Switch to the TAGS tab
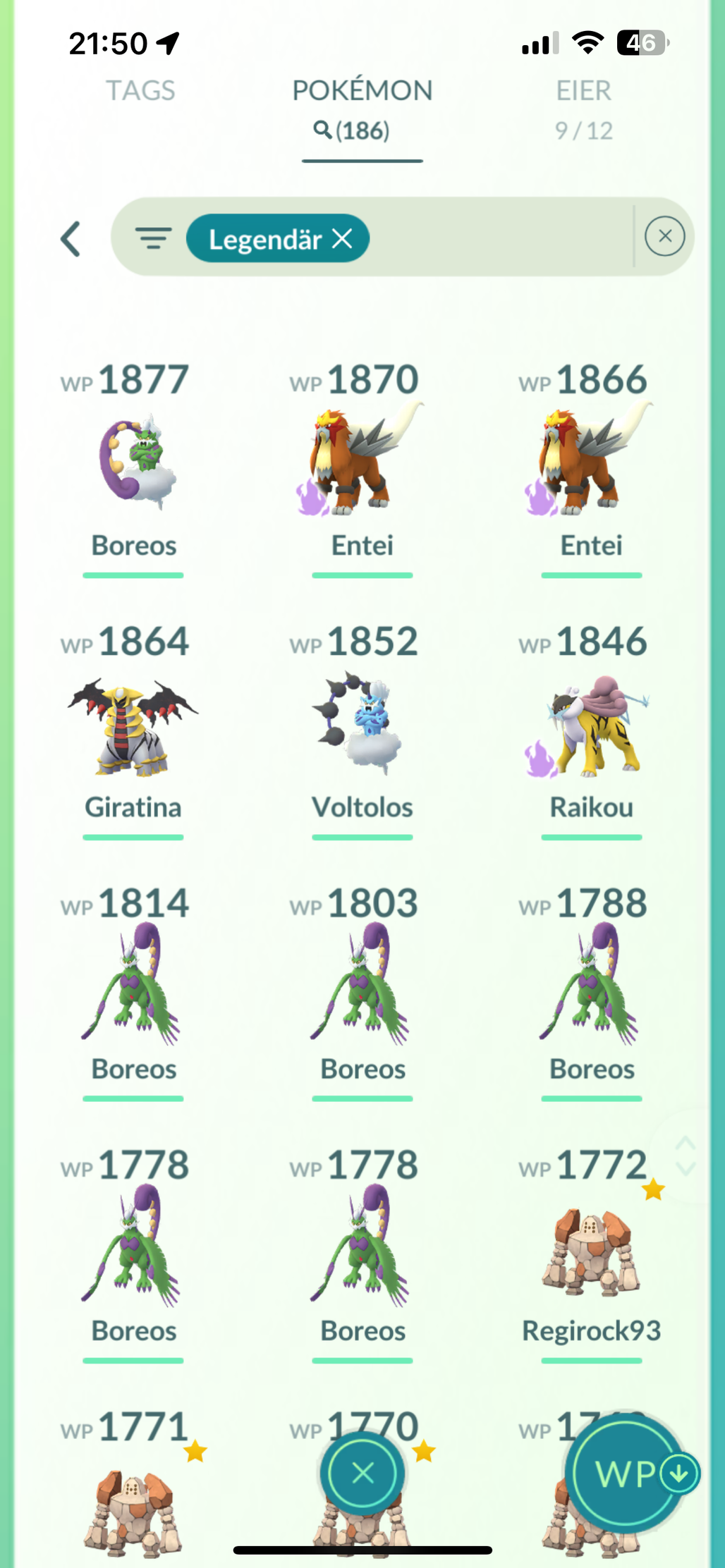725x1568 pixels. pyautogui.click(x=140, y=90)
